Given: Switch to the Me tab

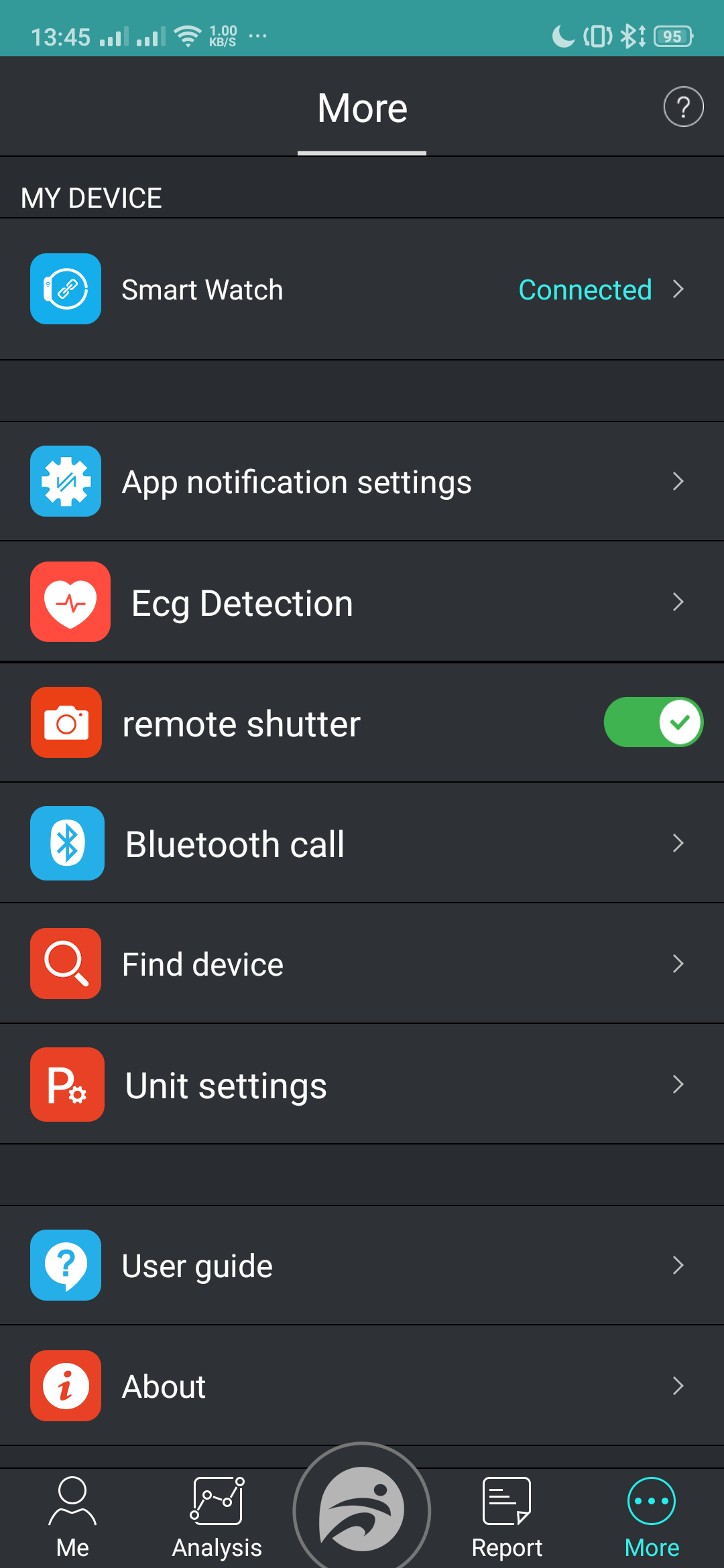Looking at the screenshot, I should click(x=72, y=1518).
